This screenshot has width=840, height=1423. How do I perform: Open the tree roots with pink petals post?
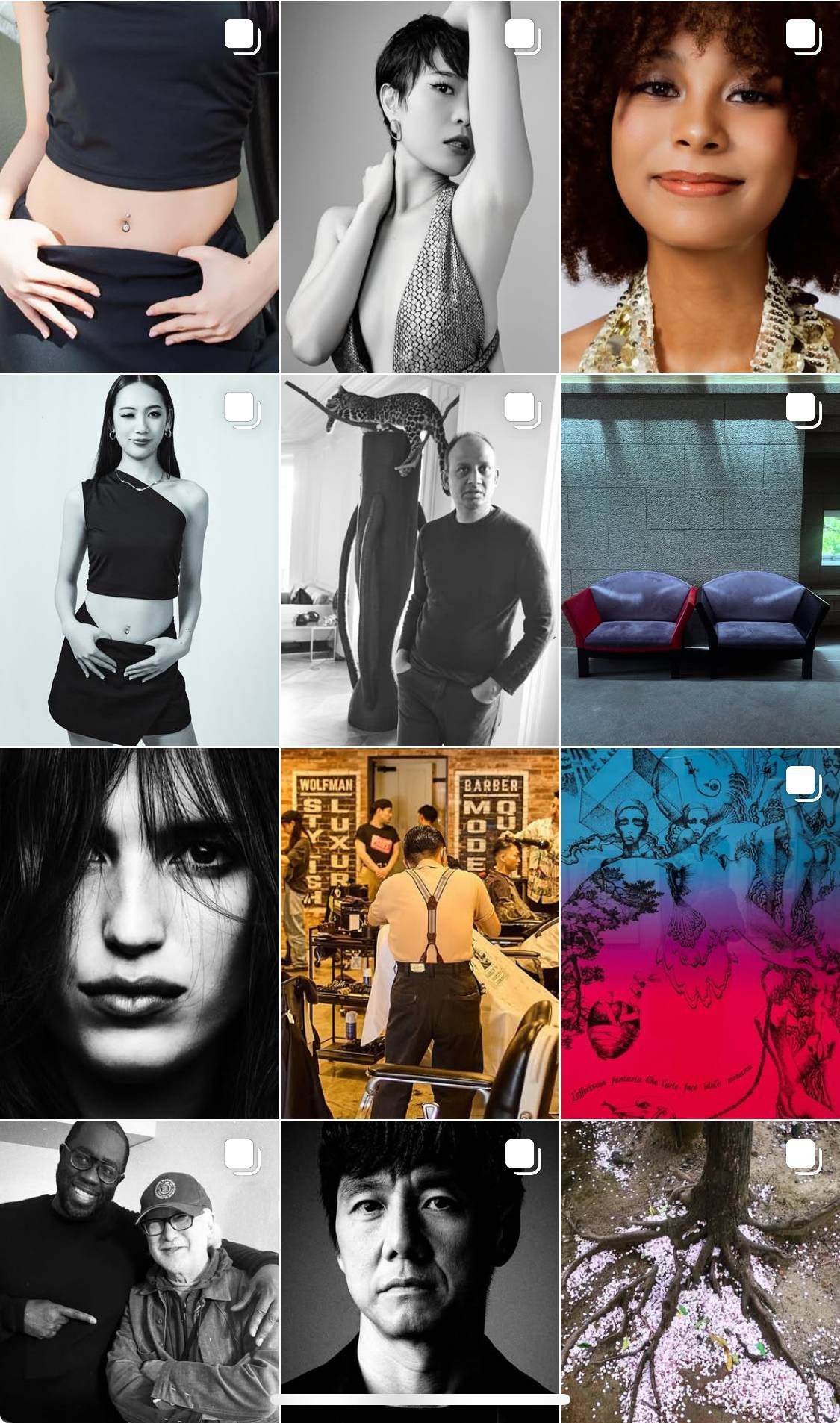click(x=700, y=1269)
